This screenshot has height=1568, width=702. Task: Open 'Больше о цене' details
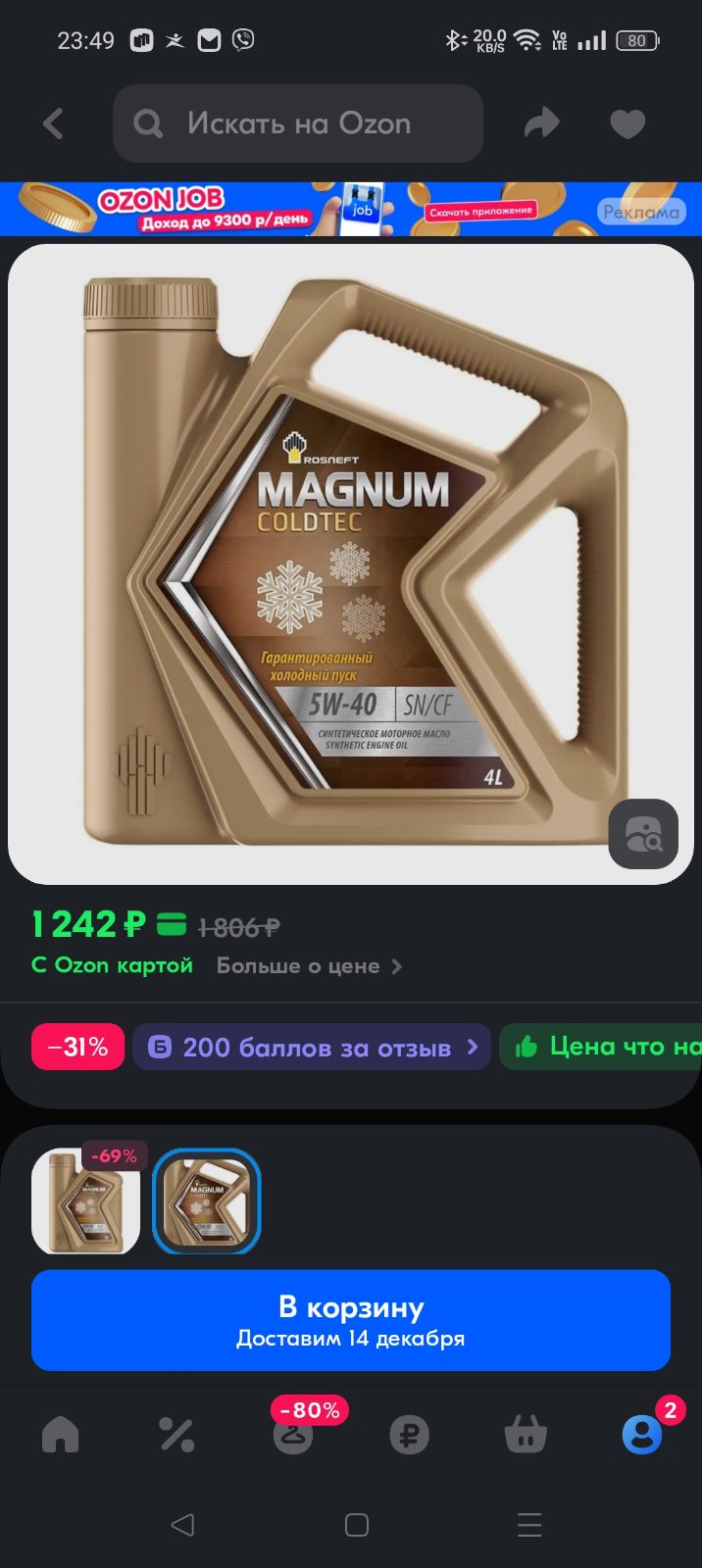309,966
